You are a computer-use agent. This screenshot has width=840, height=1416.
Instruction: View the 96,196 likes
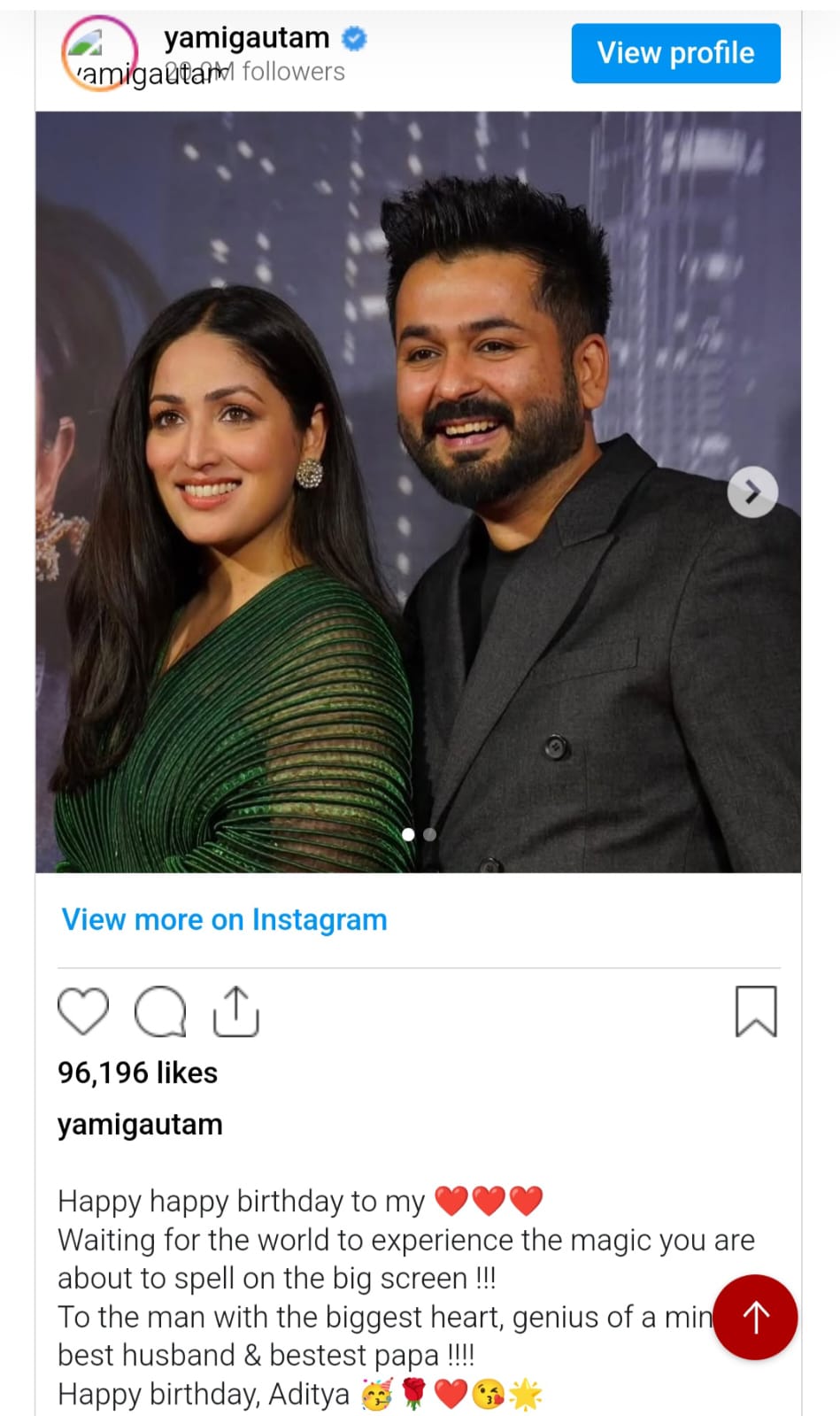137,1072
